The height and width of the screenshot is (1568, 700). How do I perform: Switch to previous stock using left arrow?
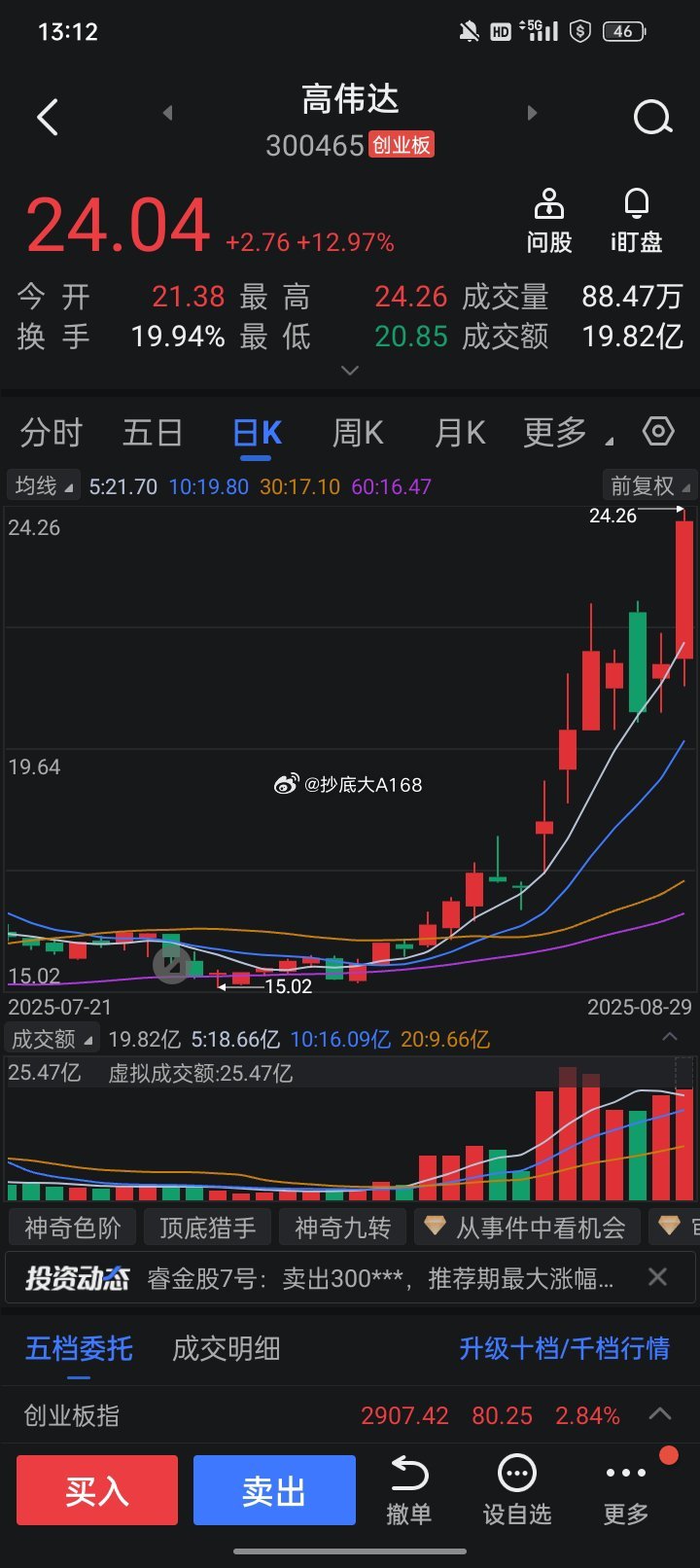coord(167,112)
